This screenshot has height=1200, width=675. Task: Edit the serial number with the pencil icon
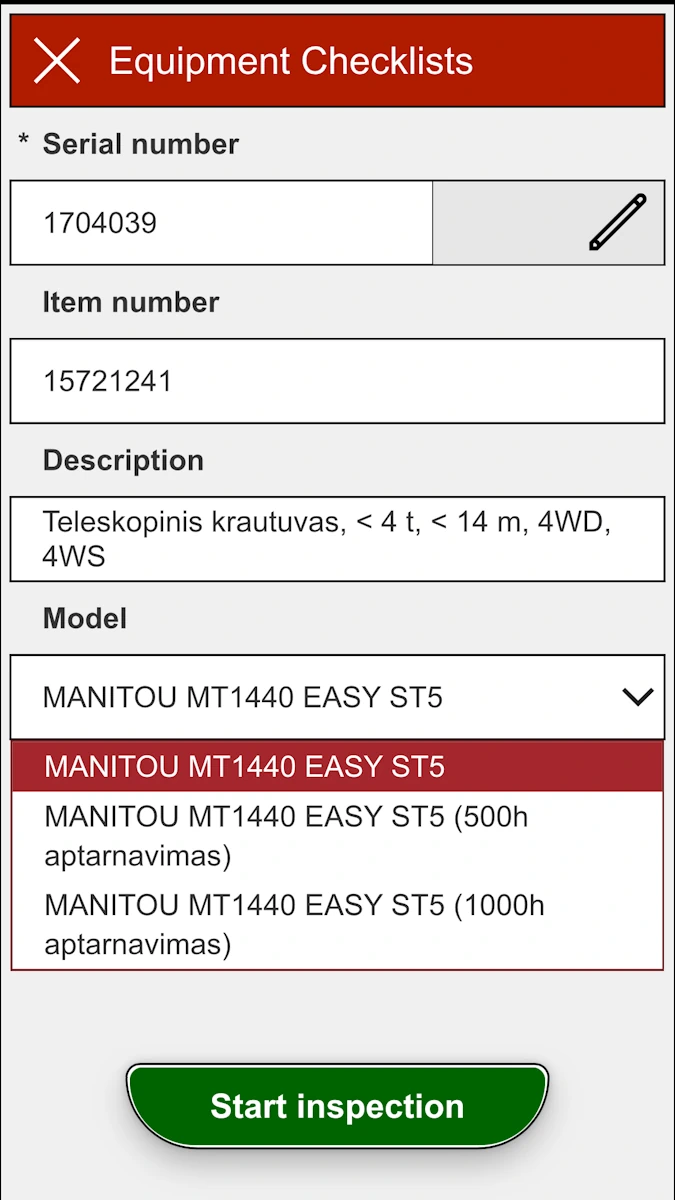point(617,222)
